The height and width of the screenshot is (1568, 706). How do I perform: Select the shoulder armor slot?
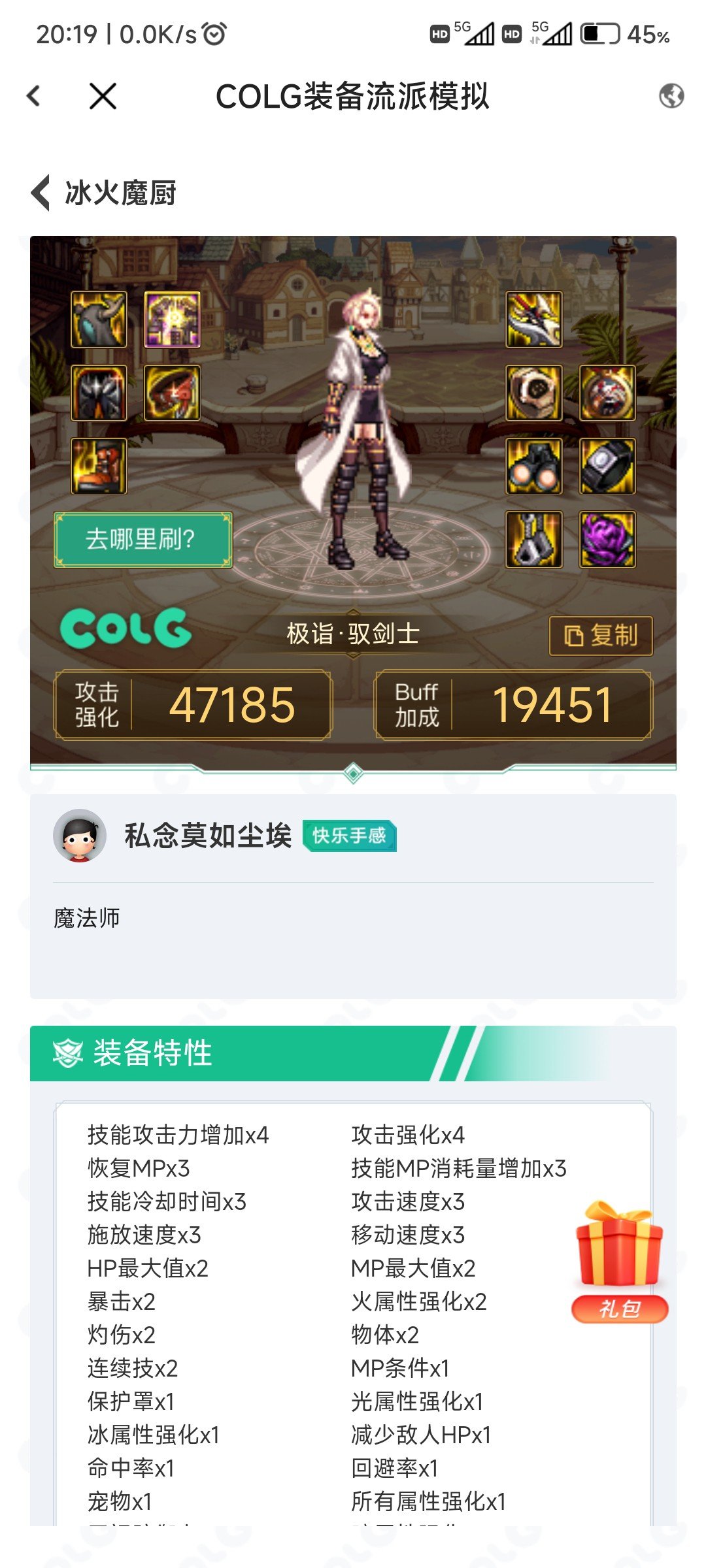pos(99,319)
